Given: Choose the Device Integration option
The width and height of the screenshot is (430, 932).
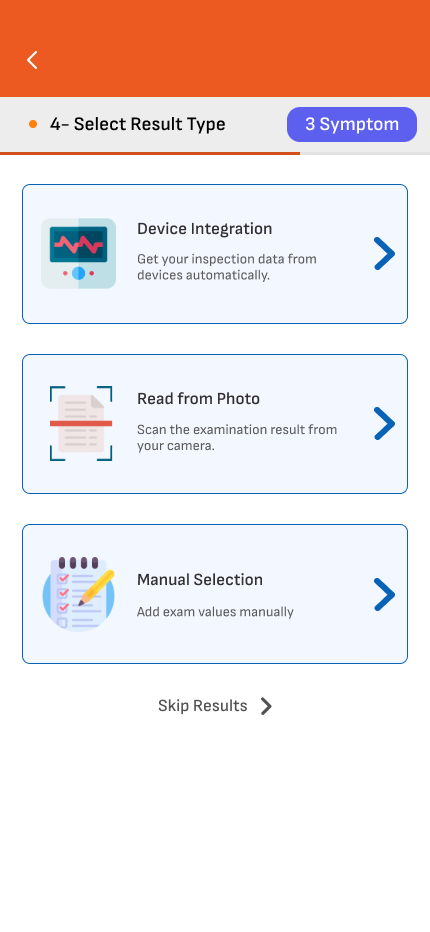Looking at the screenshot, I should click(x=215, y=254).
